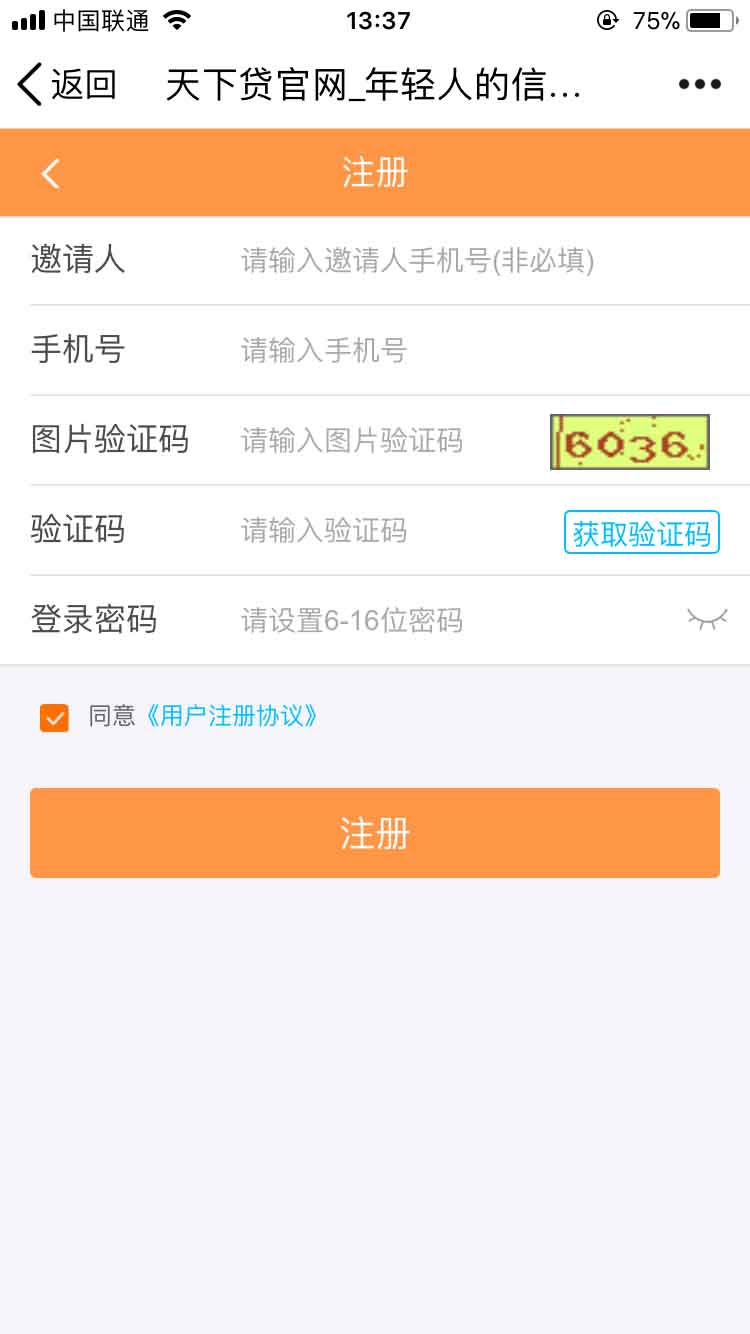
Task: Open the three-dot overflow menu
Action: 699,85
